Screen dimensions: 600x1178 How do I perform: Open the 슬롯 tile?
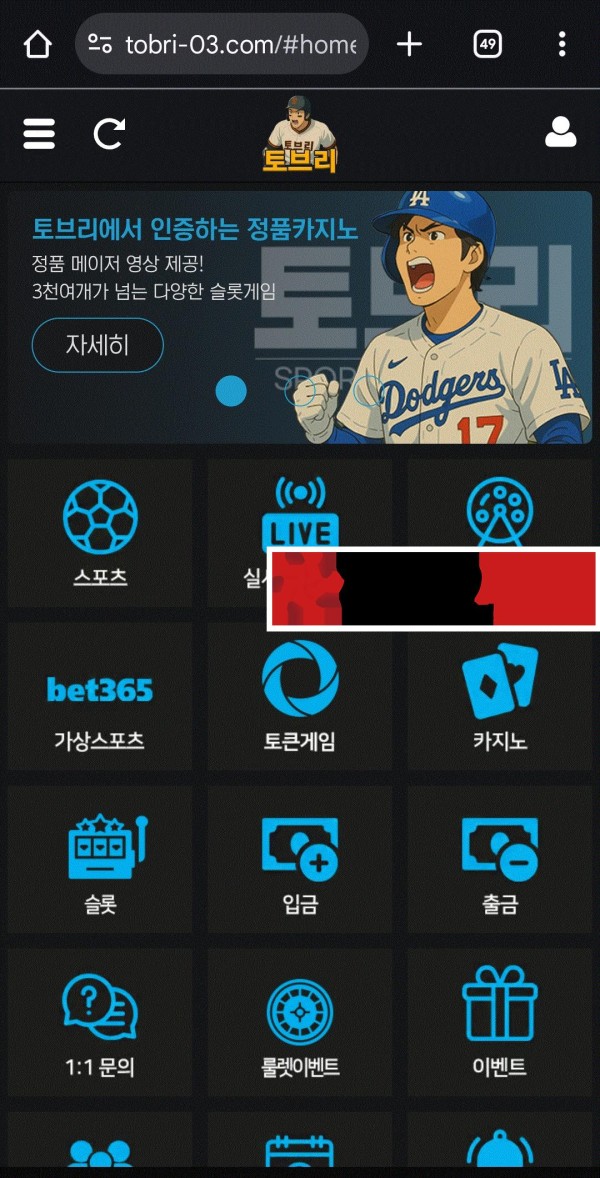pos(100,860)
